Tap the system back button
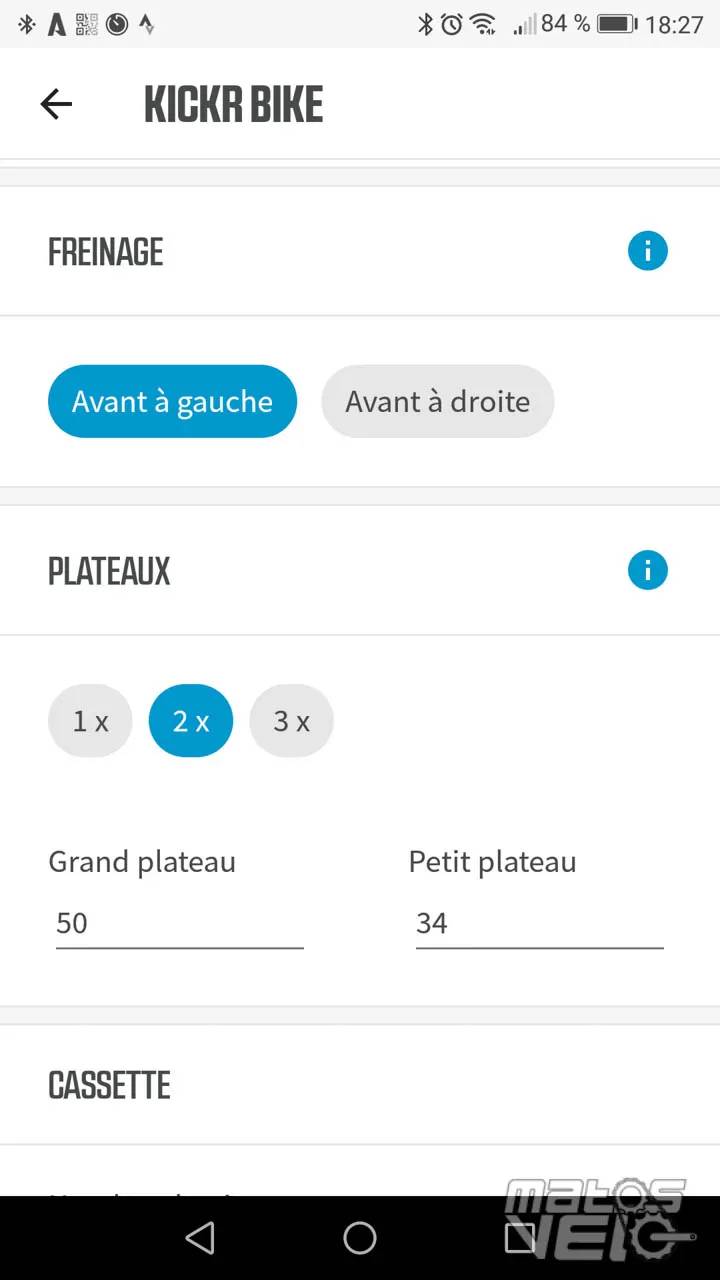The image size is (720, 1280). tap(200, 1238)
